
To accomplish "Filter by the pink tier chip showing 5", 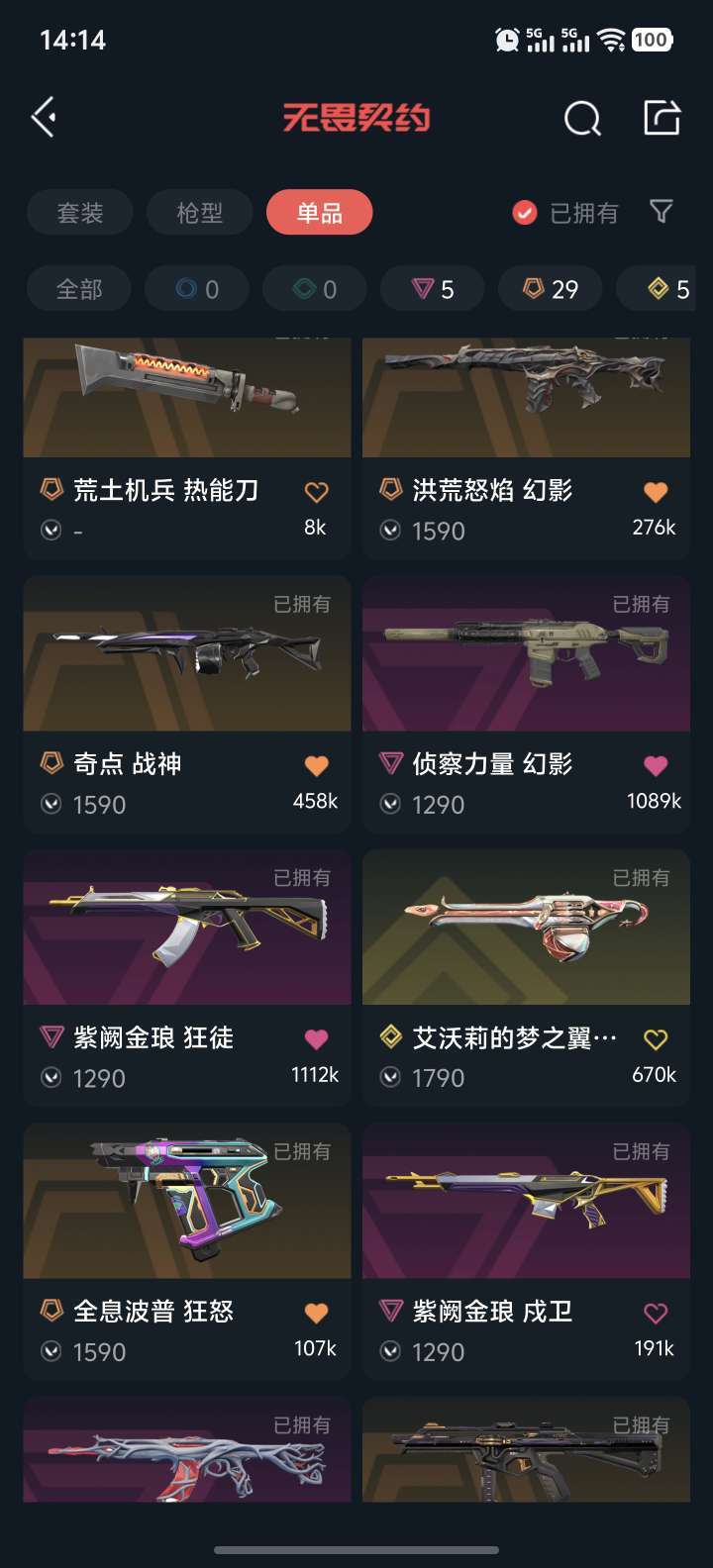I will (433, 289).
